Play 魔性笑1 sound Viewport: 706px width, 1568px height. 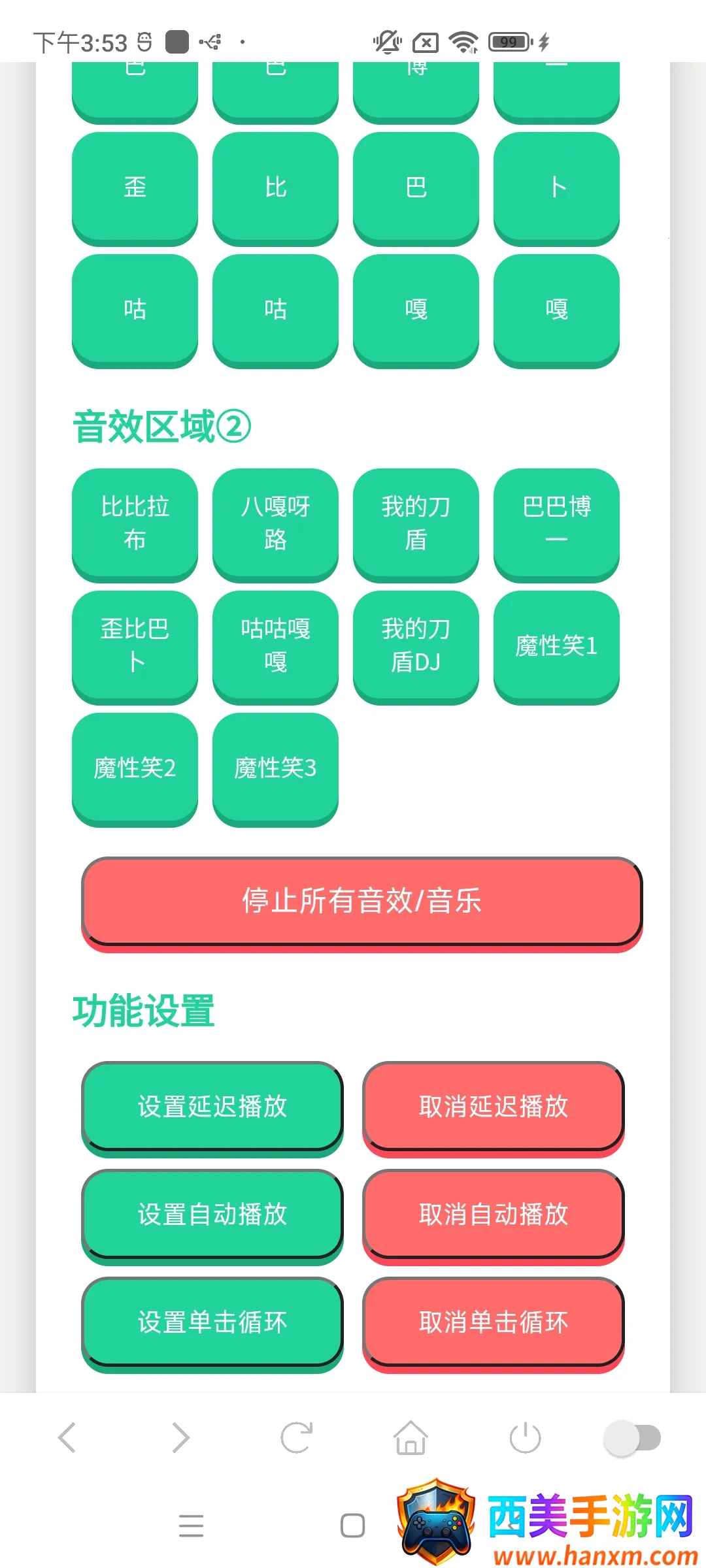pyautogui.click(x=556, y=645)
